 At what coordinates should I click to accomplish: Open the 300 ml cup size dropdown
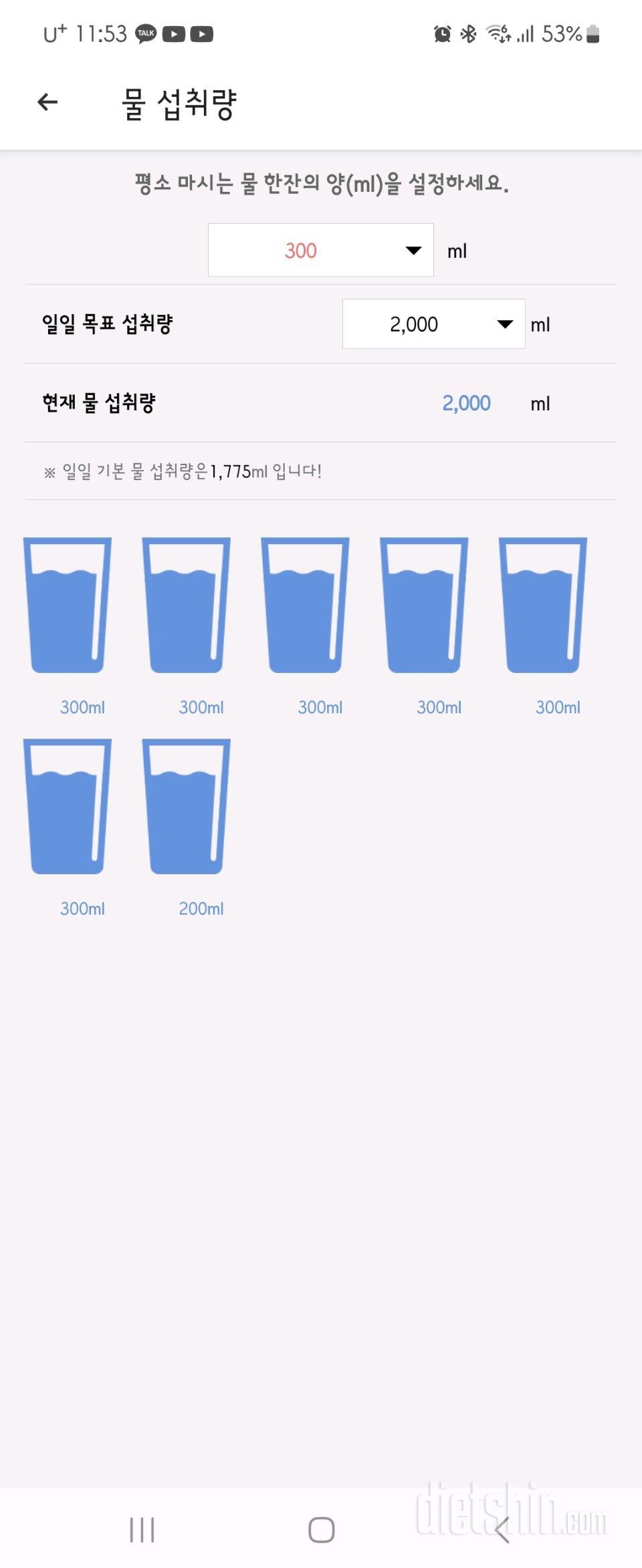[321, 251]
